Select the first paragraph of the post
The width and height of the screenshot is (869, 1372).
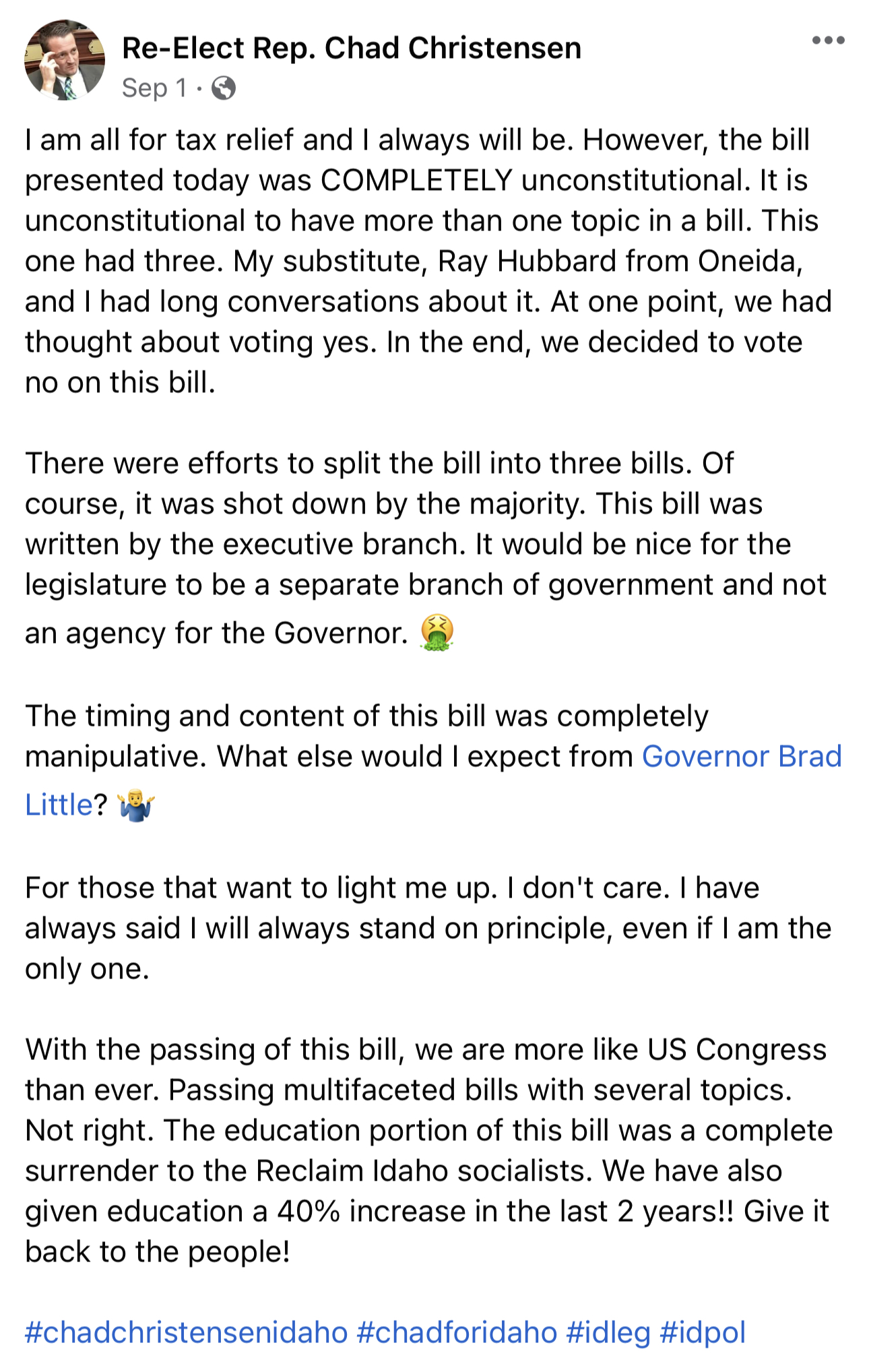tap(418, 259)
